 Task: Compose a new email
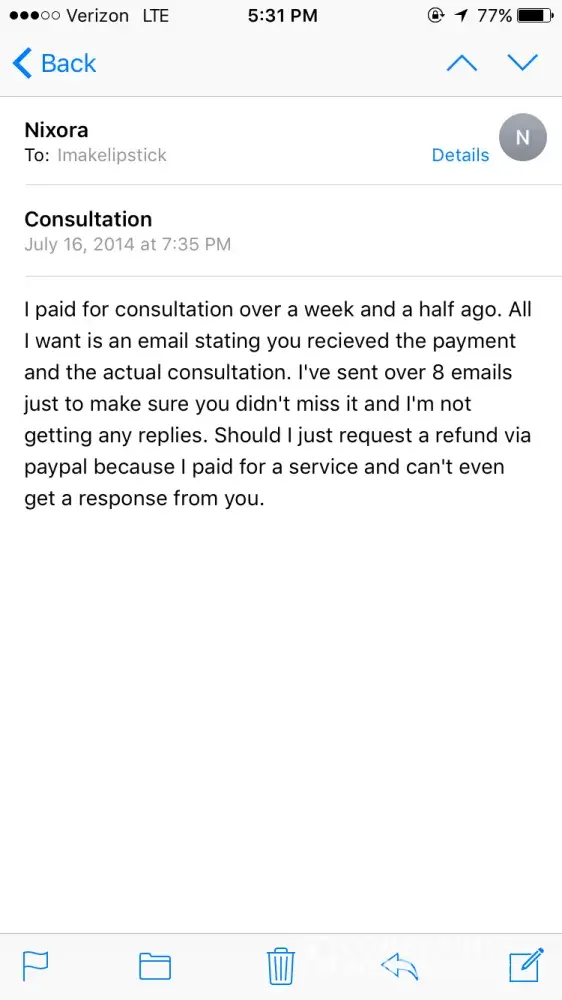coord(526,965)
